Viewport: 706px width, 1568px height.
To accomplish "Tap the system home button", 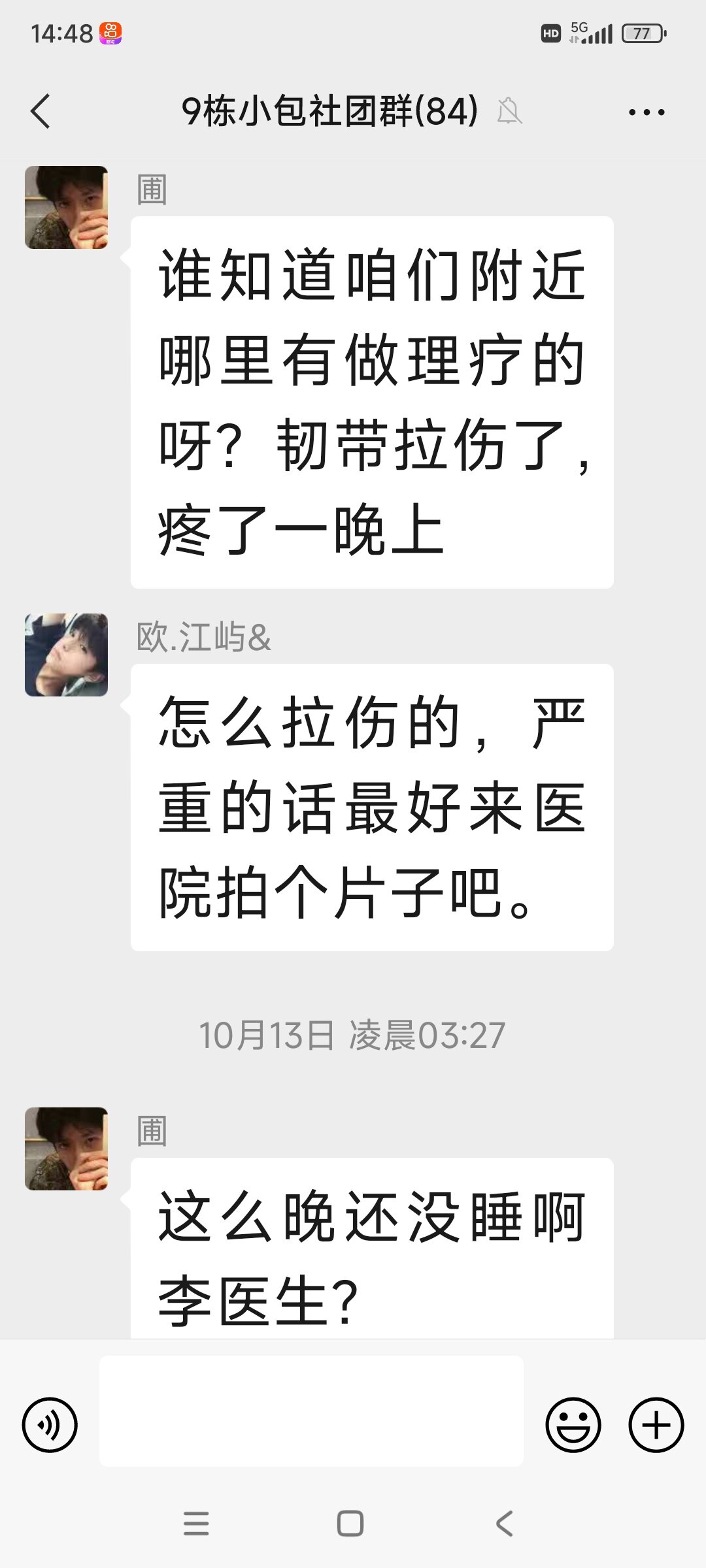I will click(350, 1524).
